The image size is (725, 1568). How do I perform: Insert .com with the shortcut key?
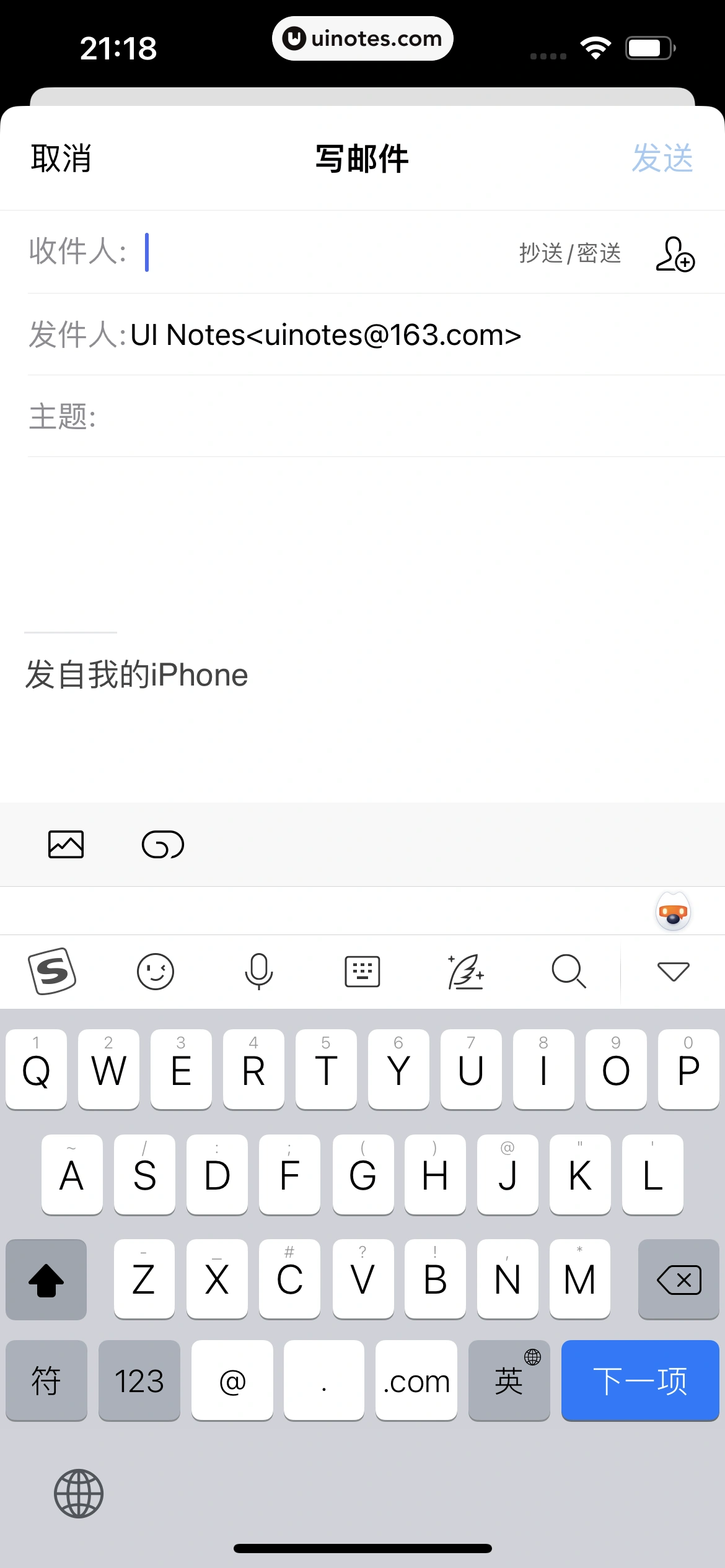click(x=416, y=1380)
